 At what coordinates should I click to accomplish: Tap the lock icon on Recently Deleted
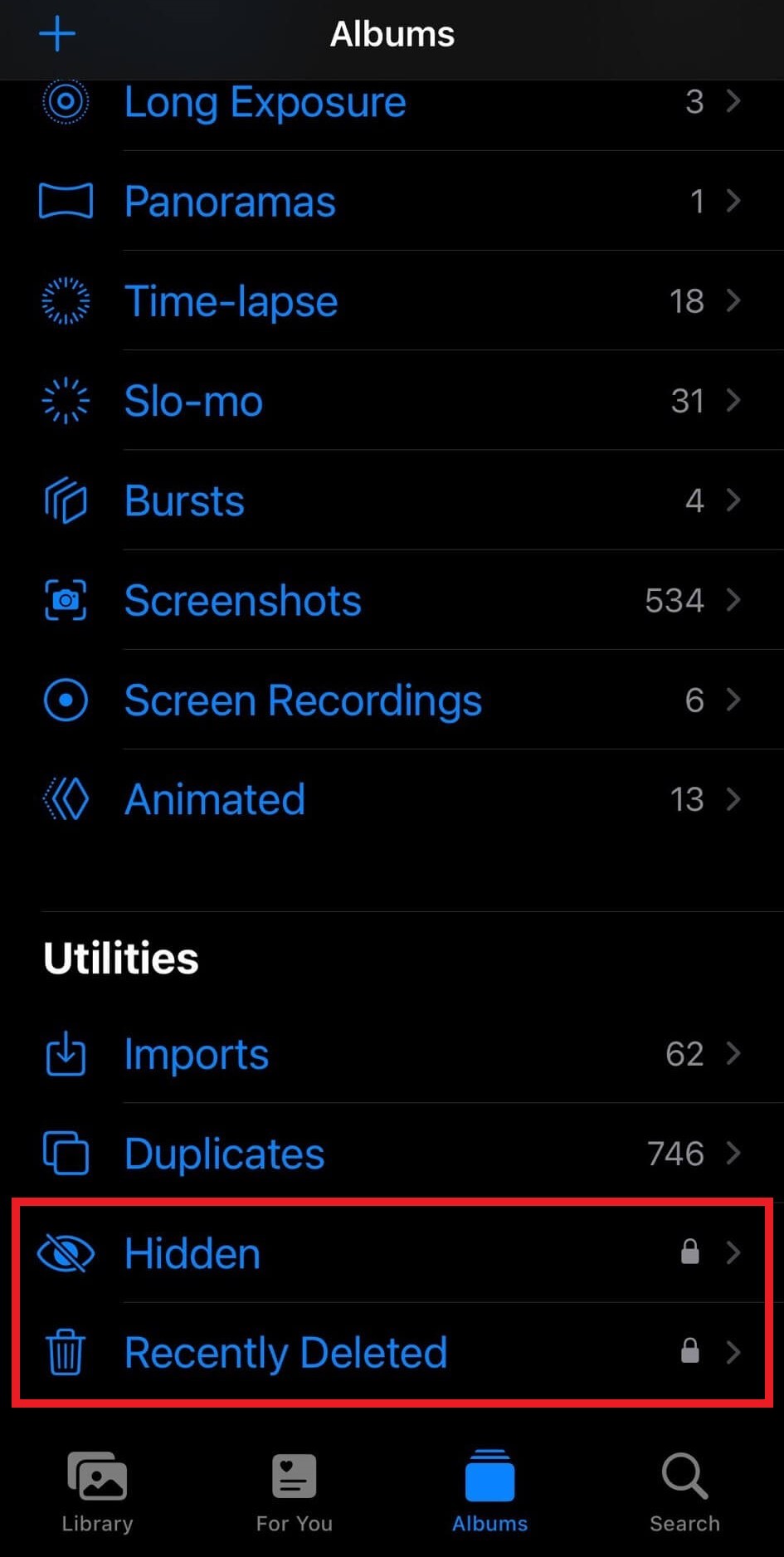pyautogui.click(x=689, y=1351)
